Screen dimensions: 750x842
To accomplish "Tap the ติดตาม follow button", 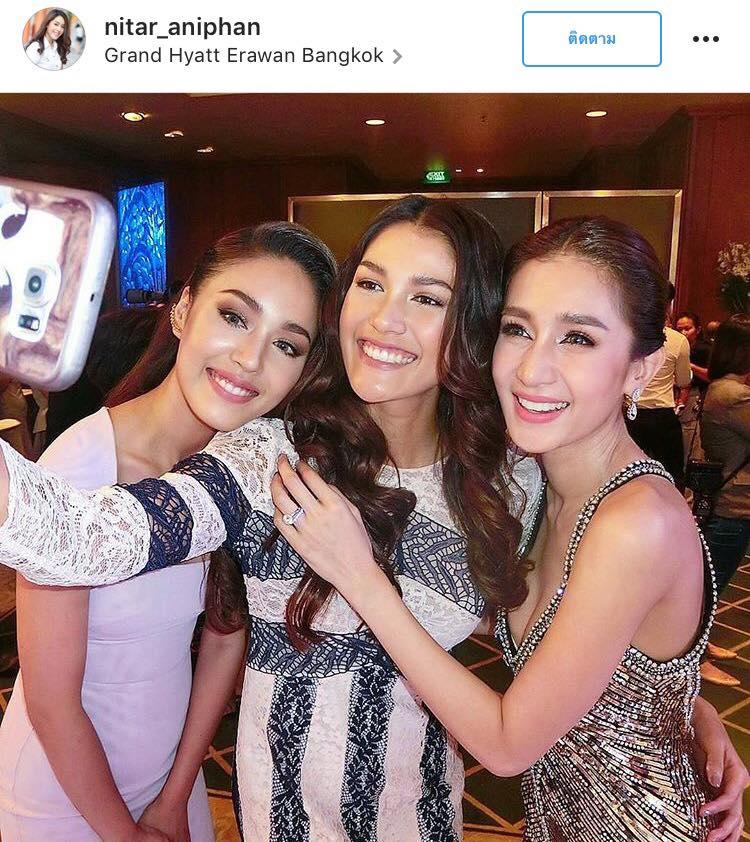I will (x=591, y=39).
